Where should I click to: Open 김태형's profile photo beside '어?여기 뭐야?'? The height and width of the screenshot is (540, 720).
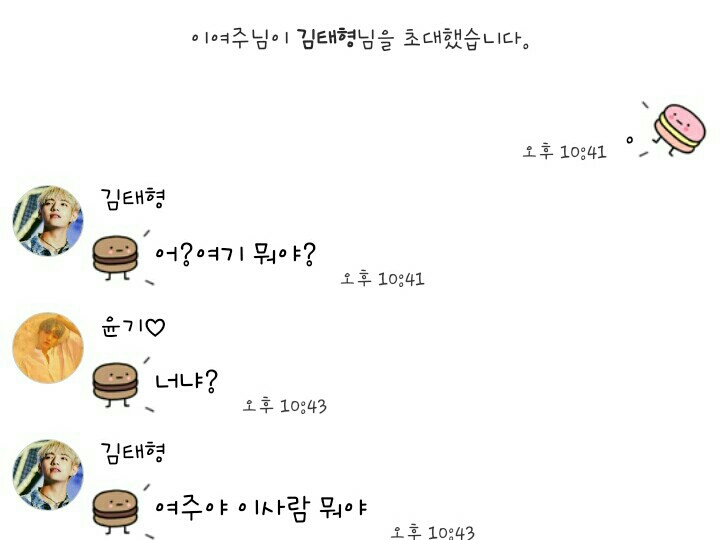48,221
